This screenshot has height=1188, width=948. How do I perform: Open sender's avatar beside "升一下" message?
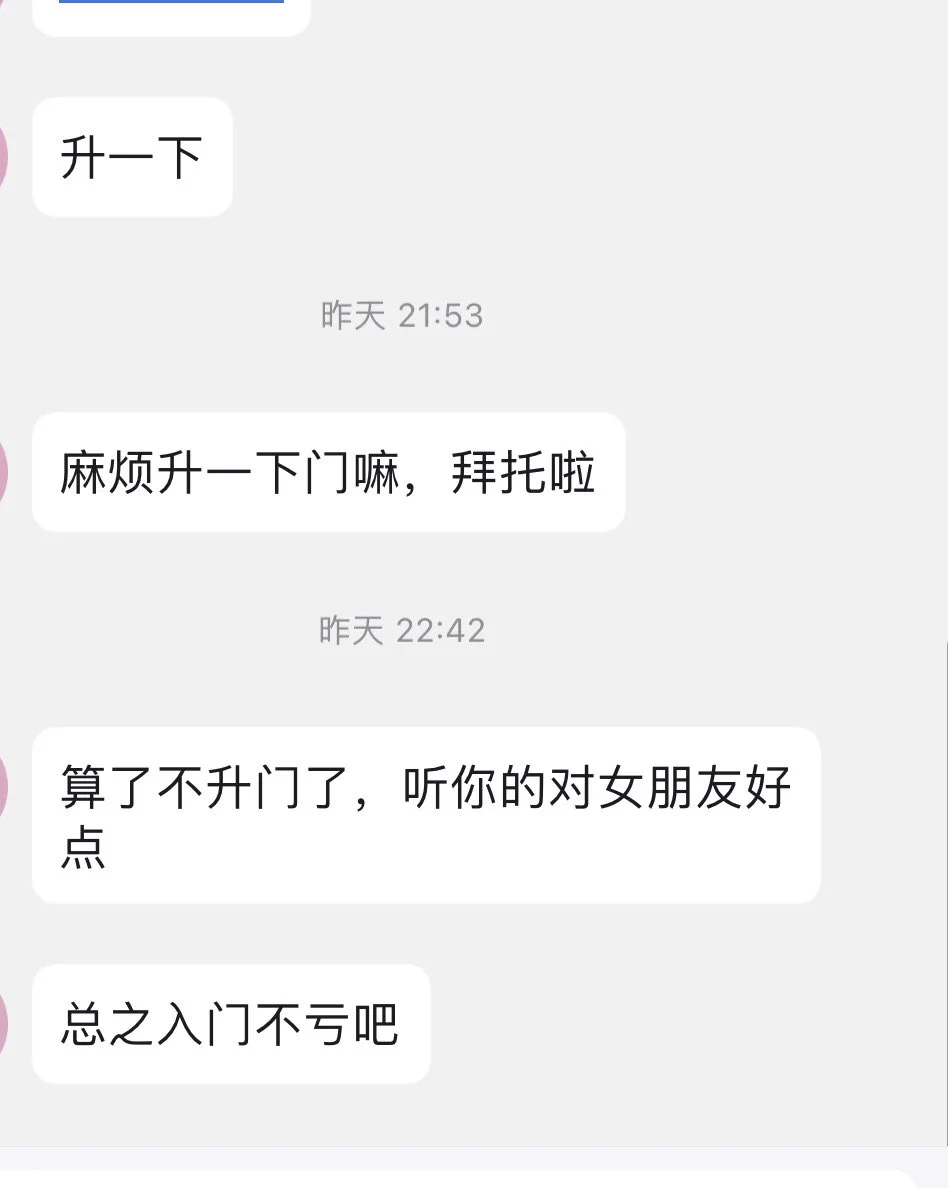(x=3, y=157)
